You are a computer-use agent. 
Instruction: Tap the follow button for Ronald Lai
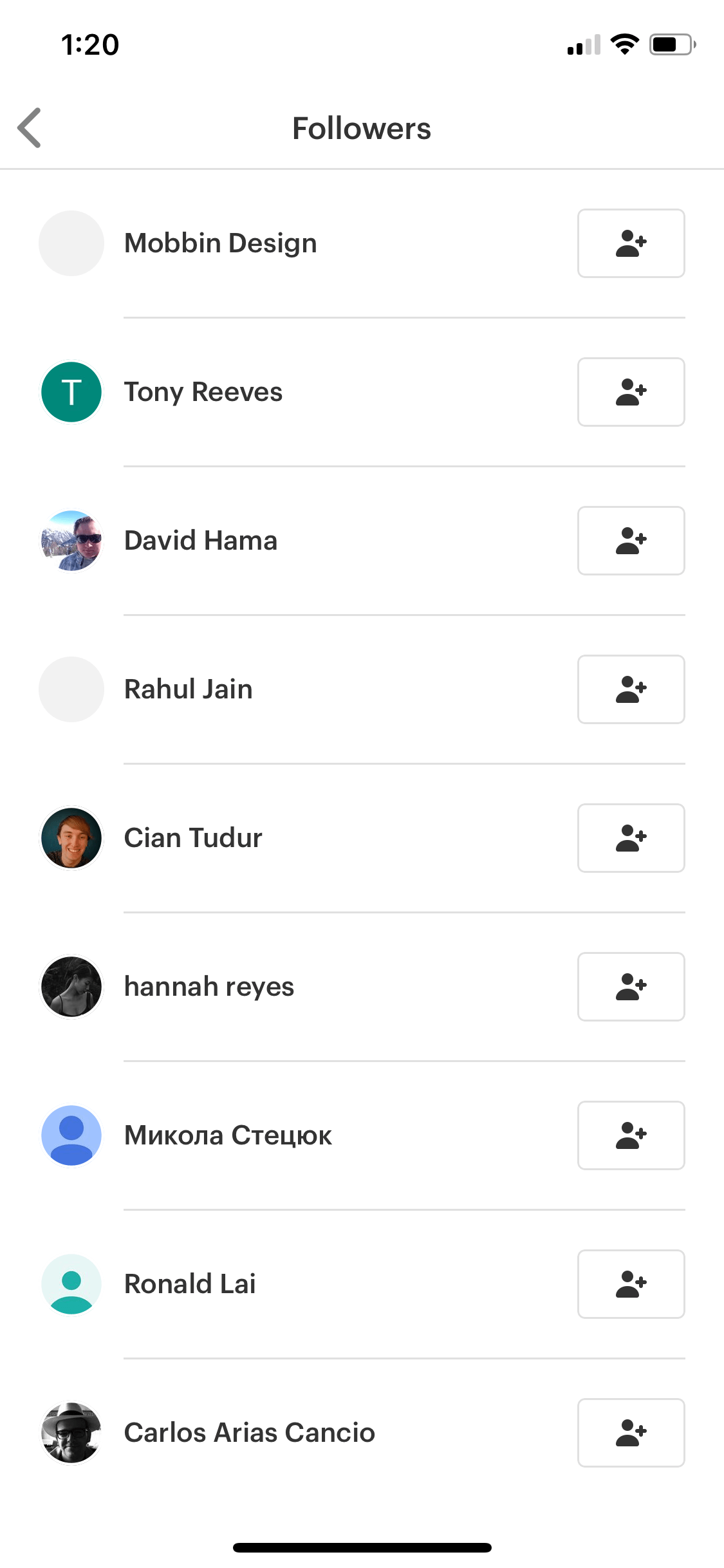point(631,1284)
